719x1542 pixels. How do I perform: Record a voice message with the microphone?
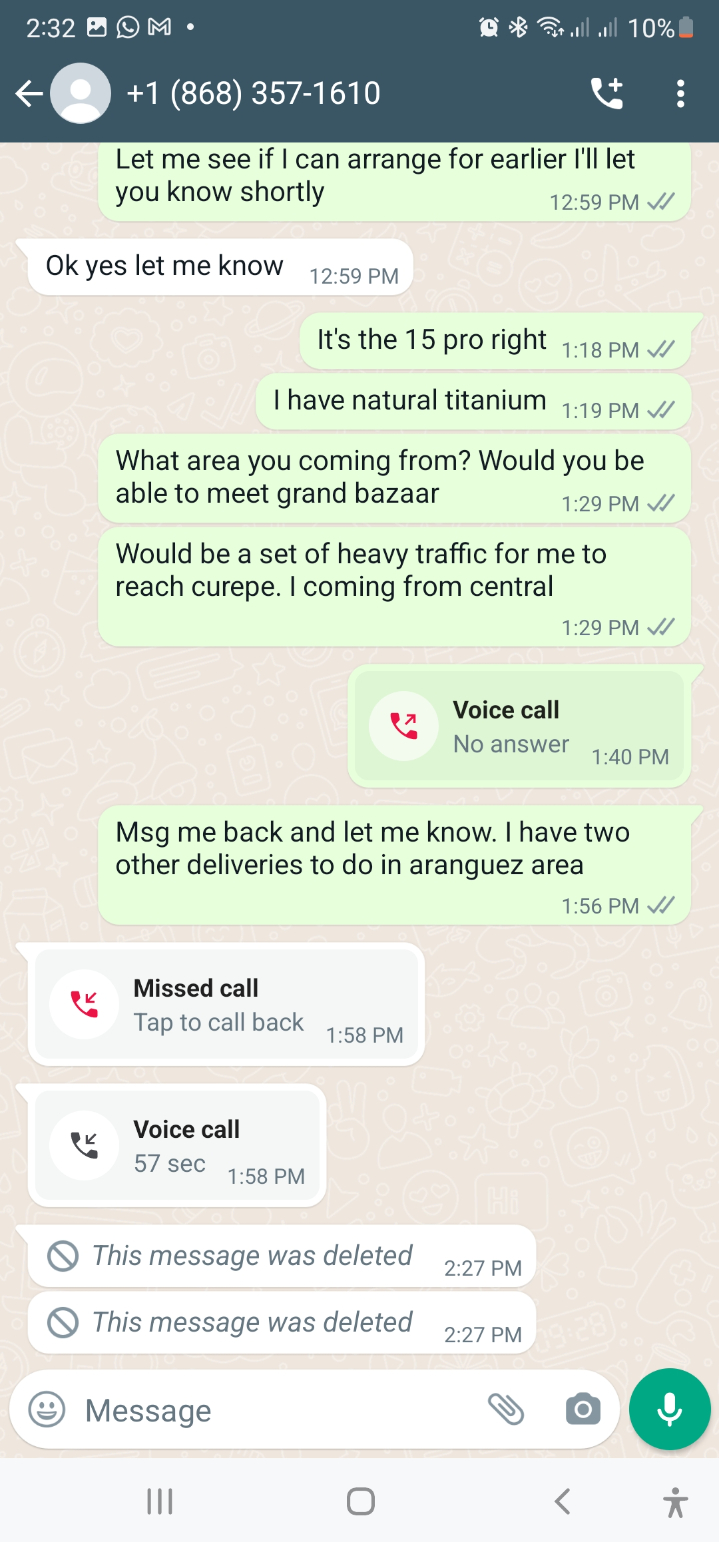[669, 1409]
